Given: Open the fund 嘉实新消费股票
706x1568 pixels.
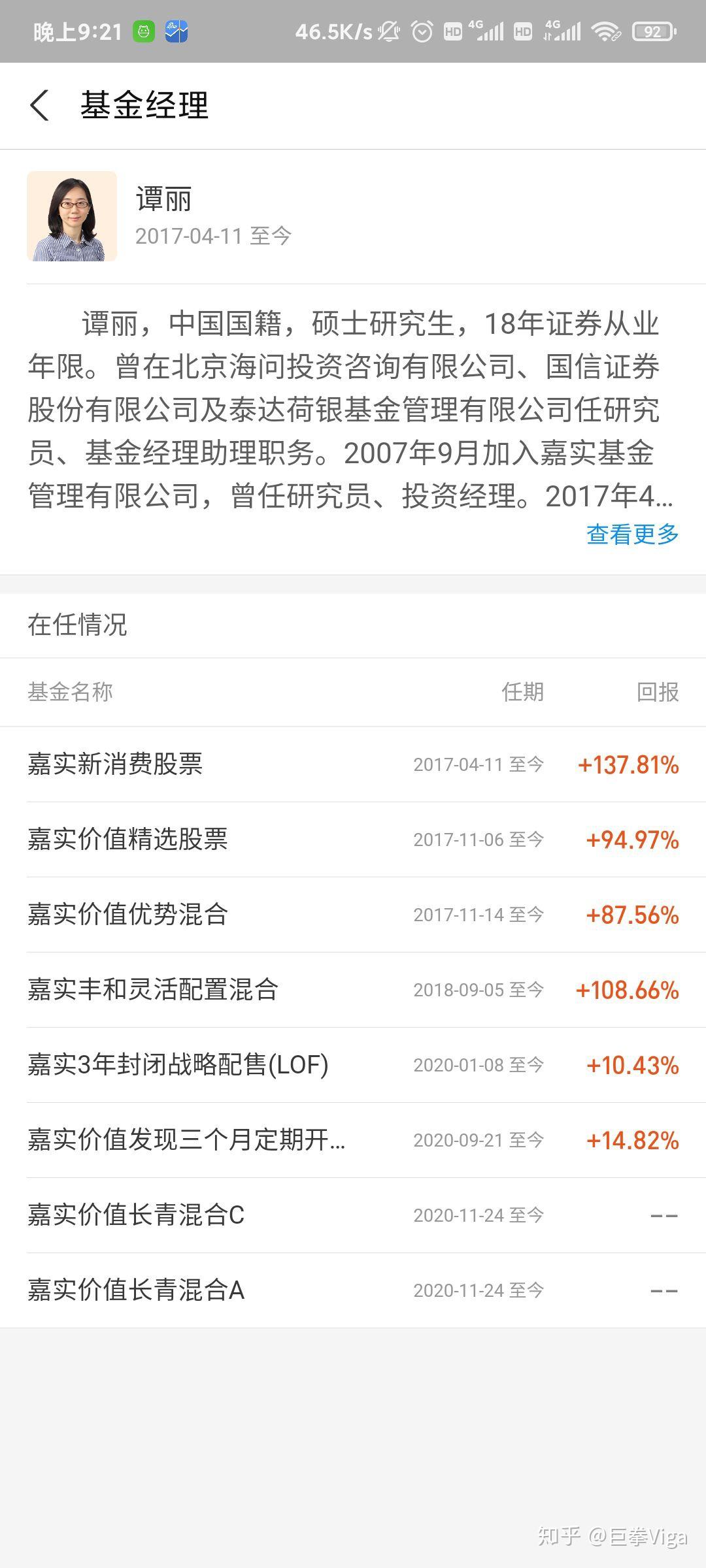Looking at the screenshot, I should coord(353,764).
